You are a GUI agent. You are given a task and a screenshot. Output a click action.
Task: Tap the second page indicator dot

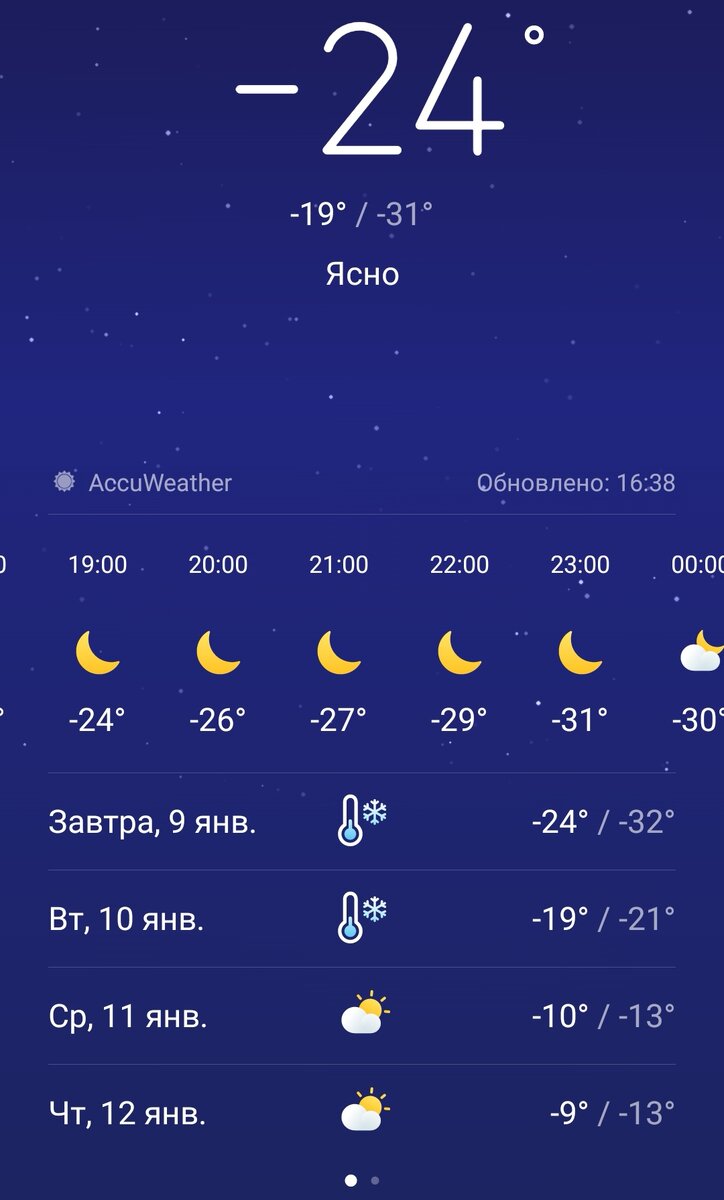pos(375,1181)
